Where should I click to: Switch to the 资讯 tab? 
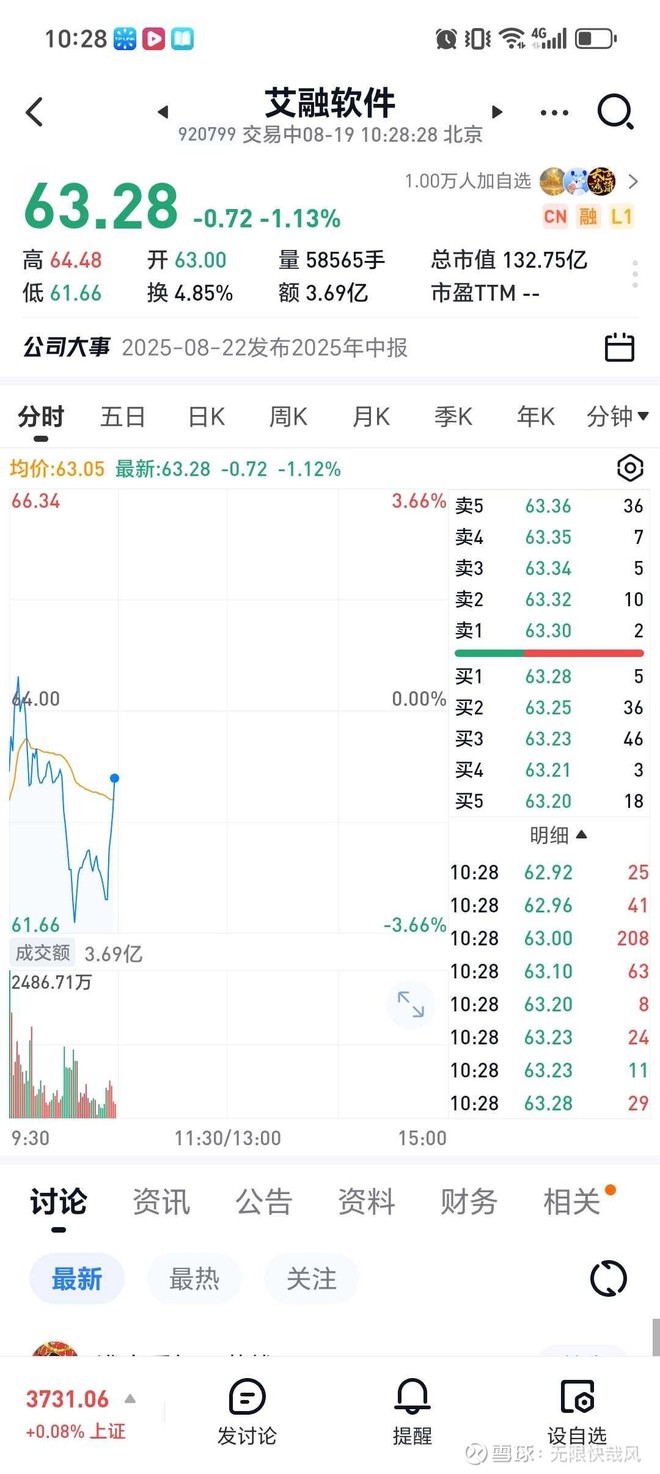161,1202
